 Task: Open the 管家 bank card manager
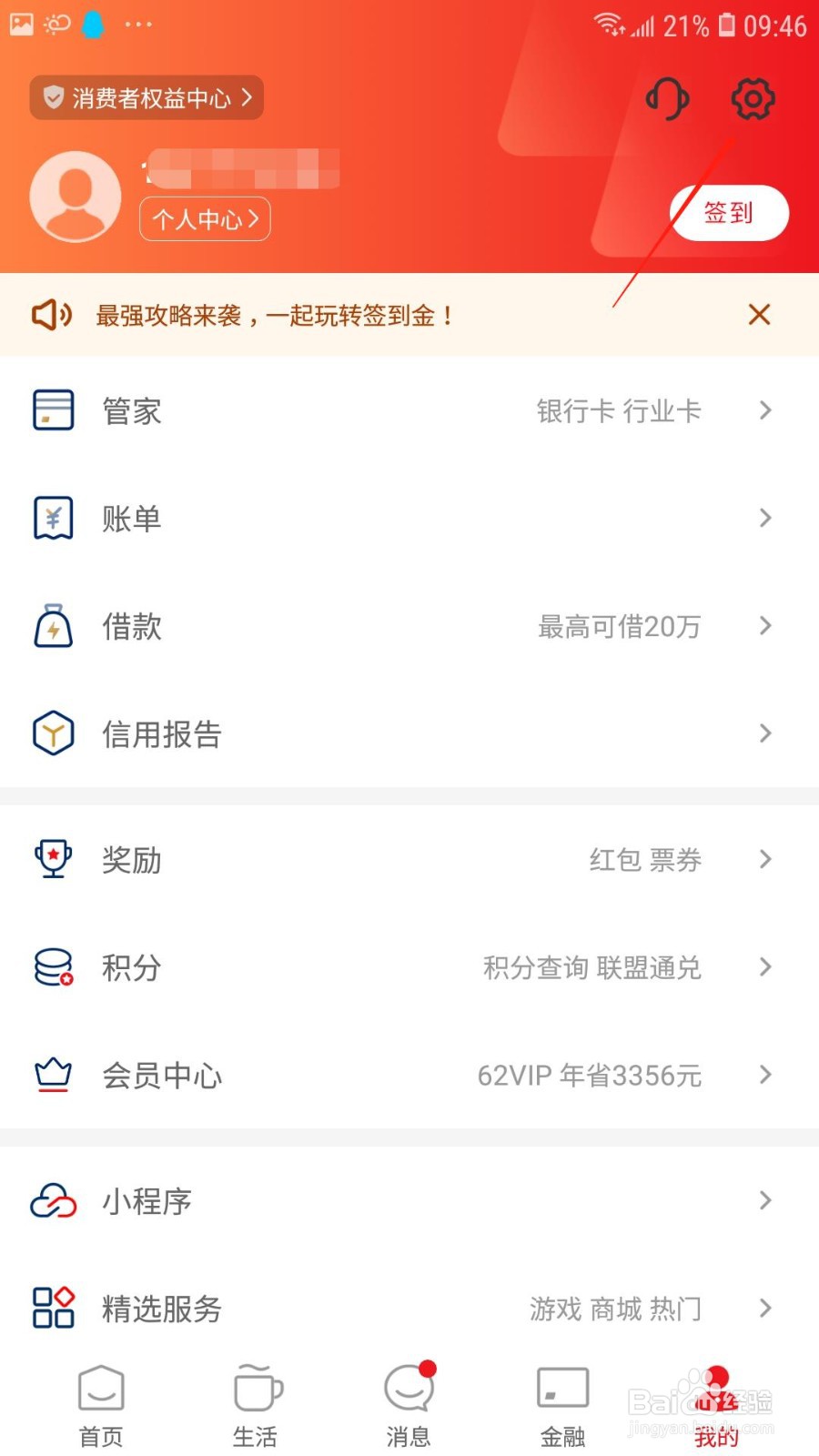400,411
